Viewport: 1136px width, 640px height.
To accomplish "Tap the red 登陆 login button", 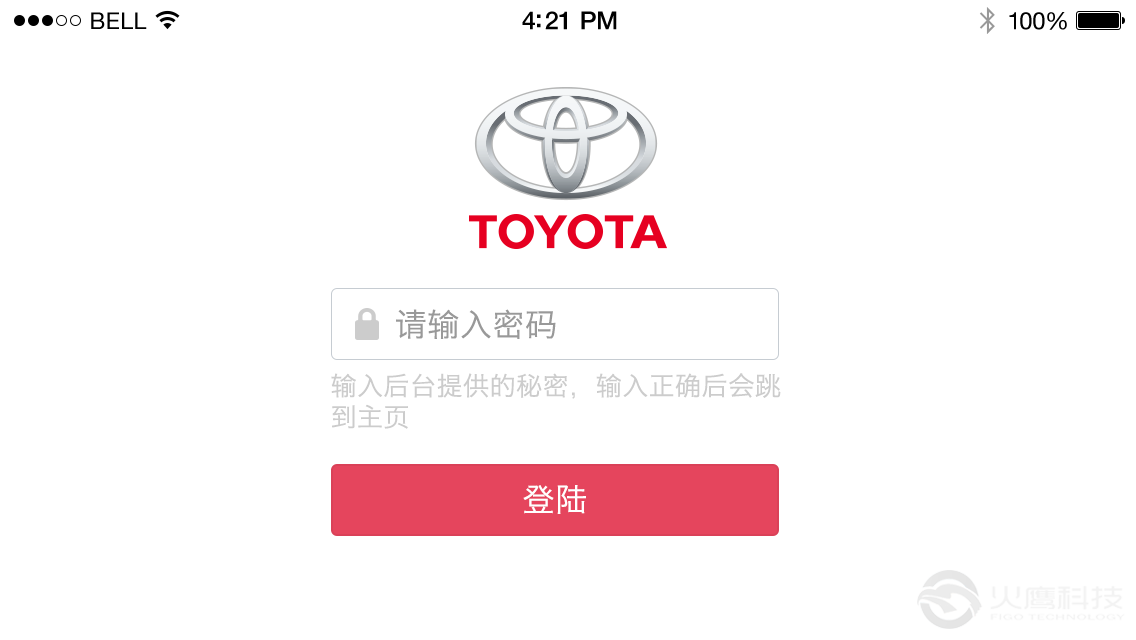I will [555, 500].
